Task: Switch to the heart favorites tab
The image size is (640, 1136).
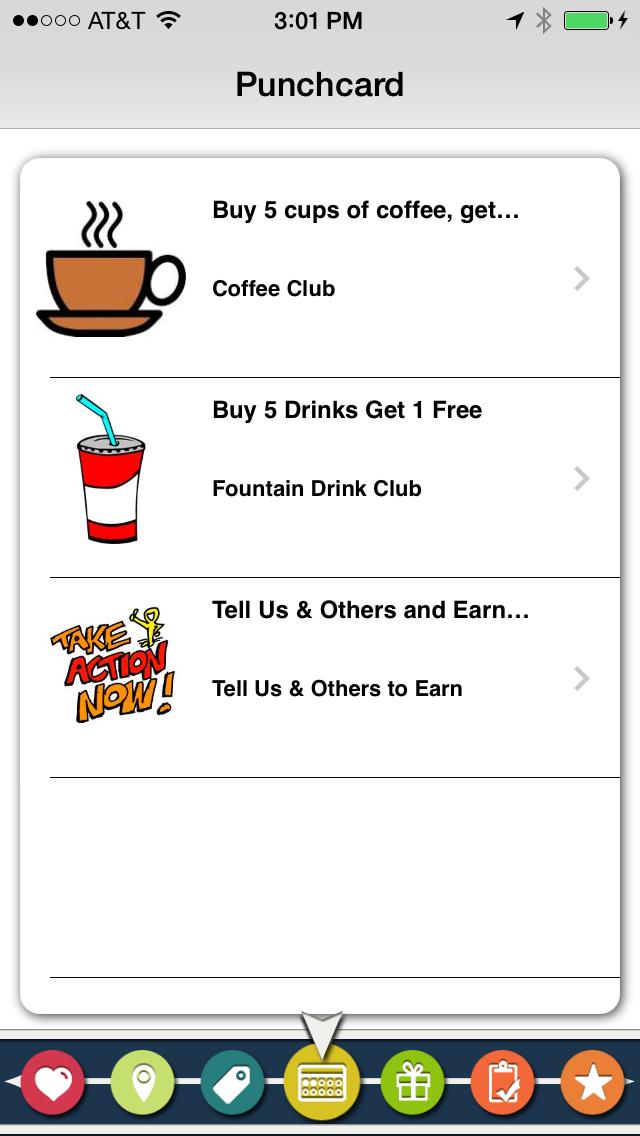Action: [x=54, y=1083]
